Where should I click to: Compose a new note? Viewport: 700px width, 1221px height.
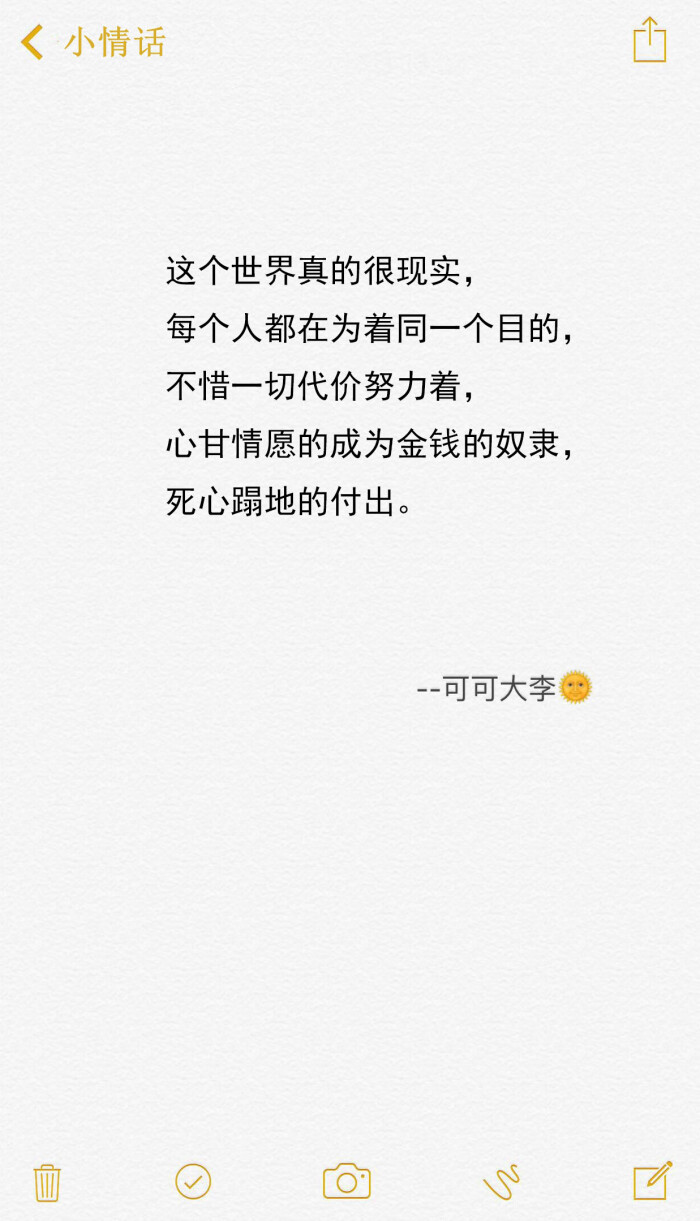(652, 1181)
